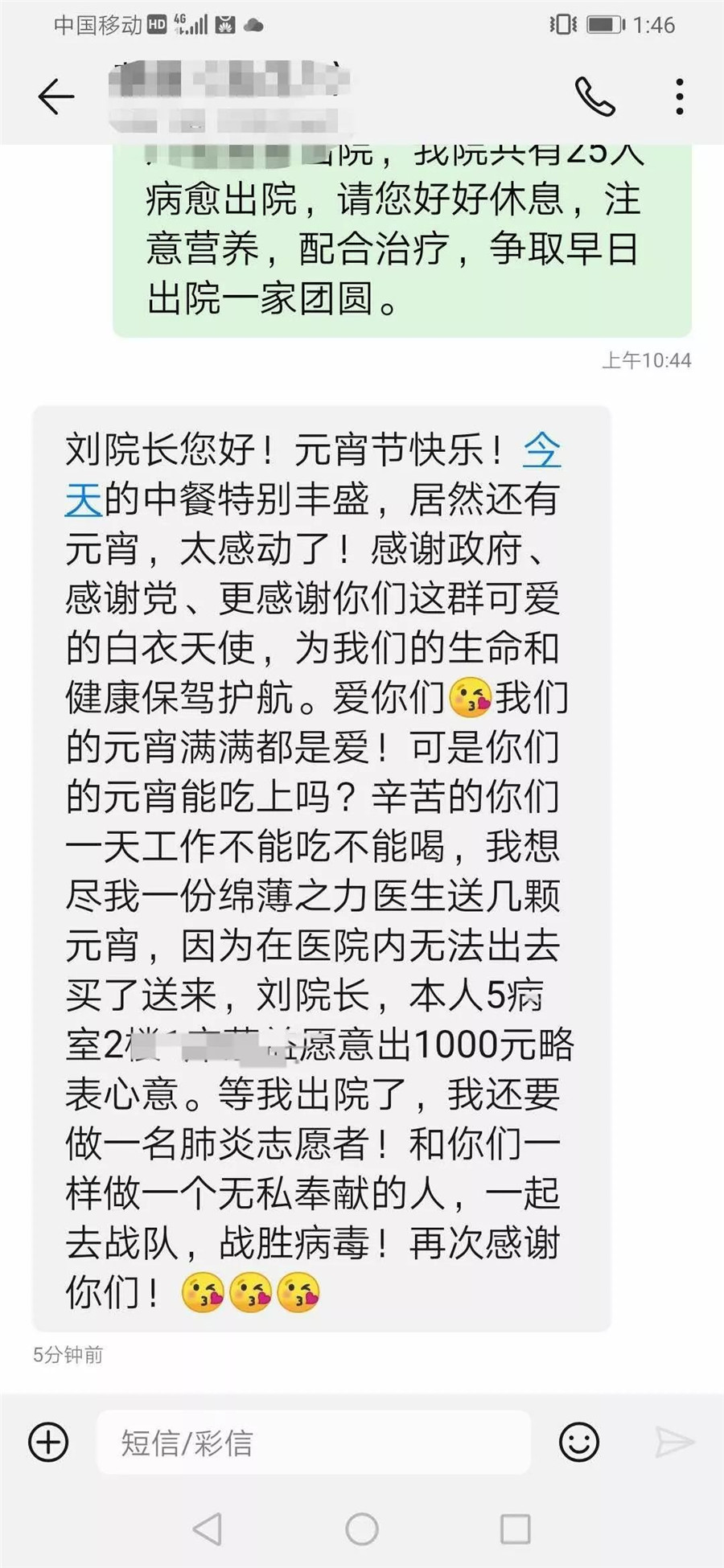The image size is (724, 1568).
Task: Focus the 短信/彩信 message input field
Action: pyautogui.click(x=314, y=1443)
